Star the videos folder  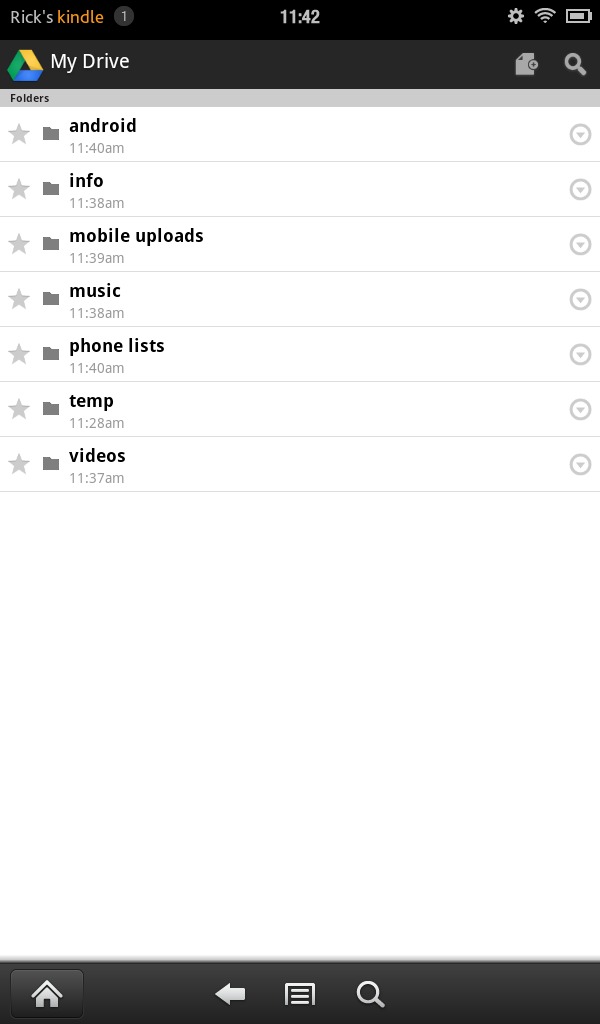[x=19, y=464]
